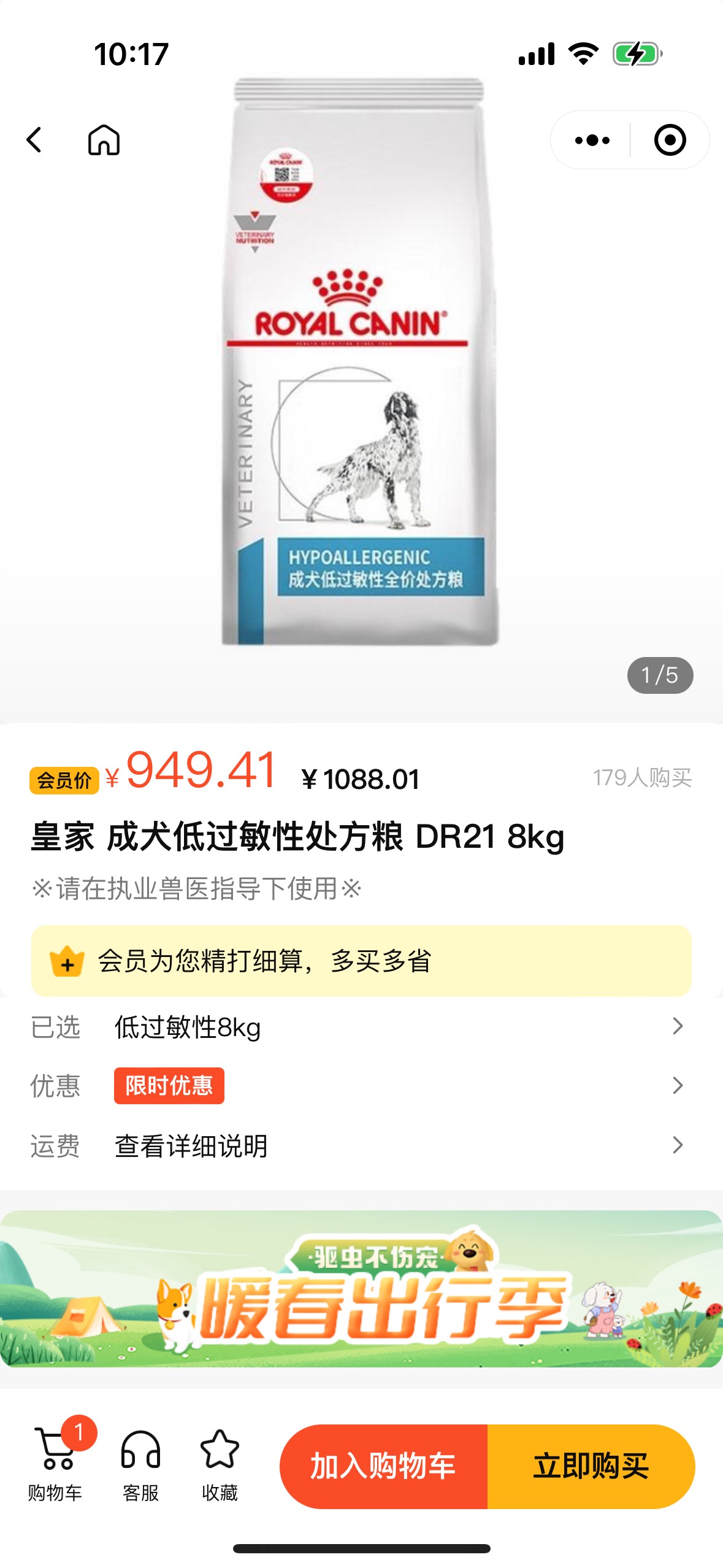Close the mini program via circle icon

tap(670, 140)
